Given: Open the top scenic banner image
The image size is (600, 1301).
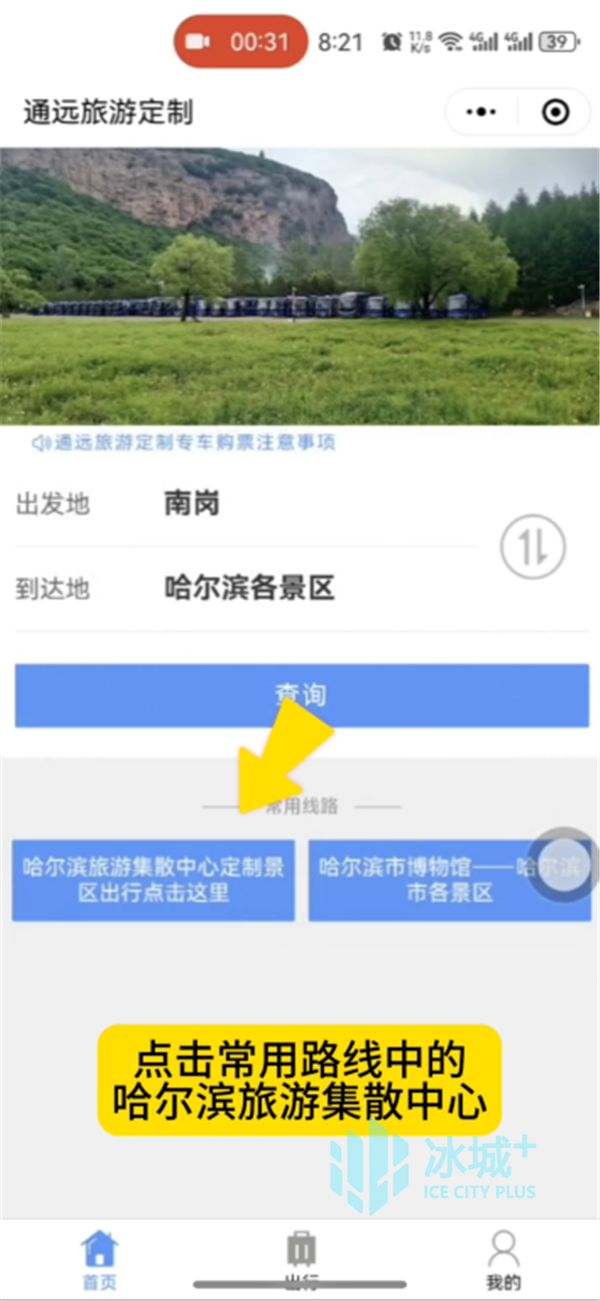Looking at the screenshot, I should coord(300,286).
